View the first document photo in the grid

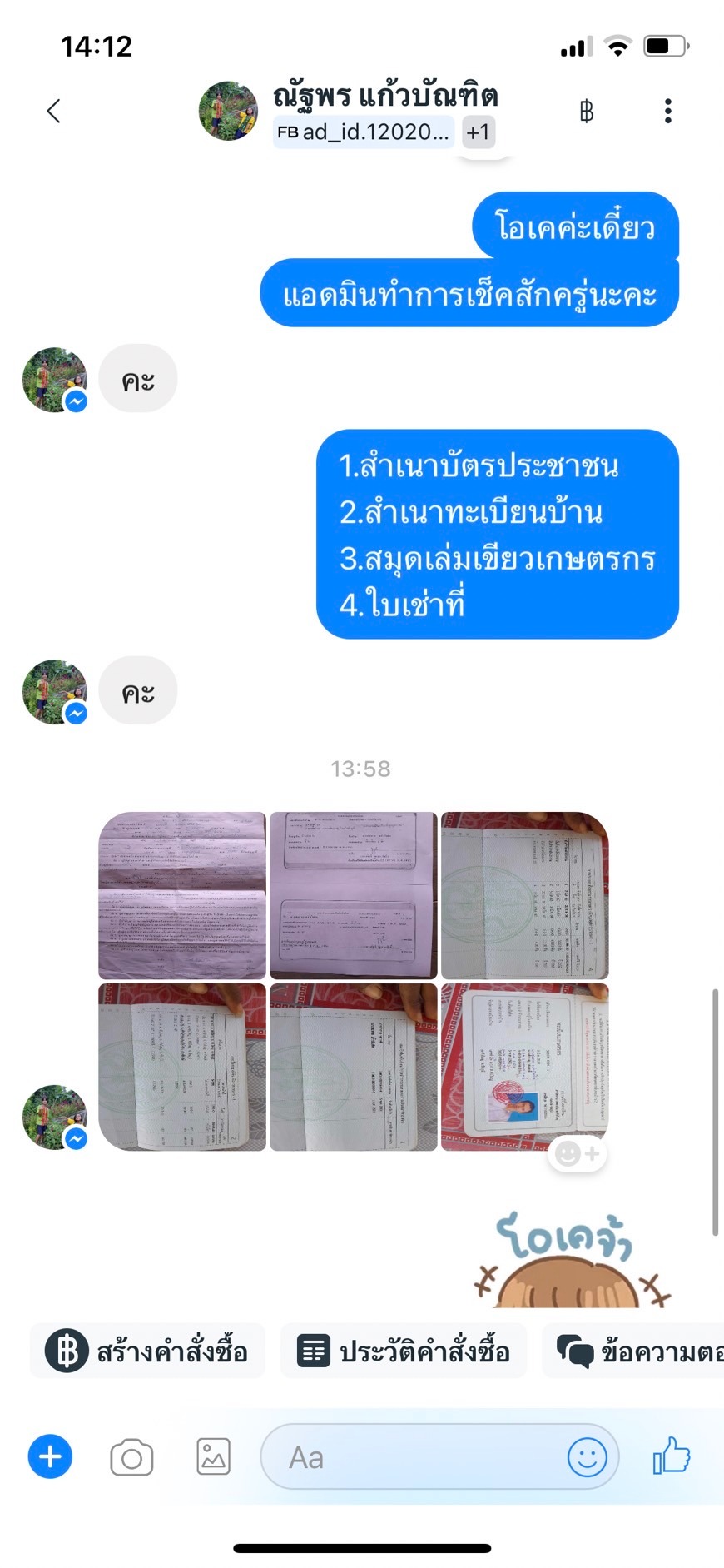point(182,895)
